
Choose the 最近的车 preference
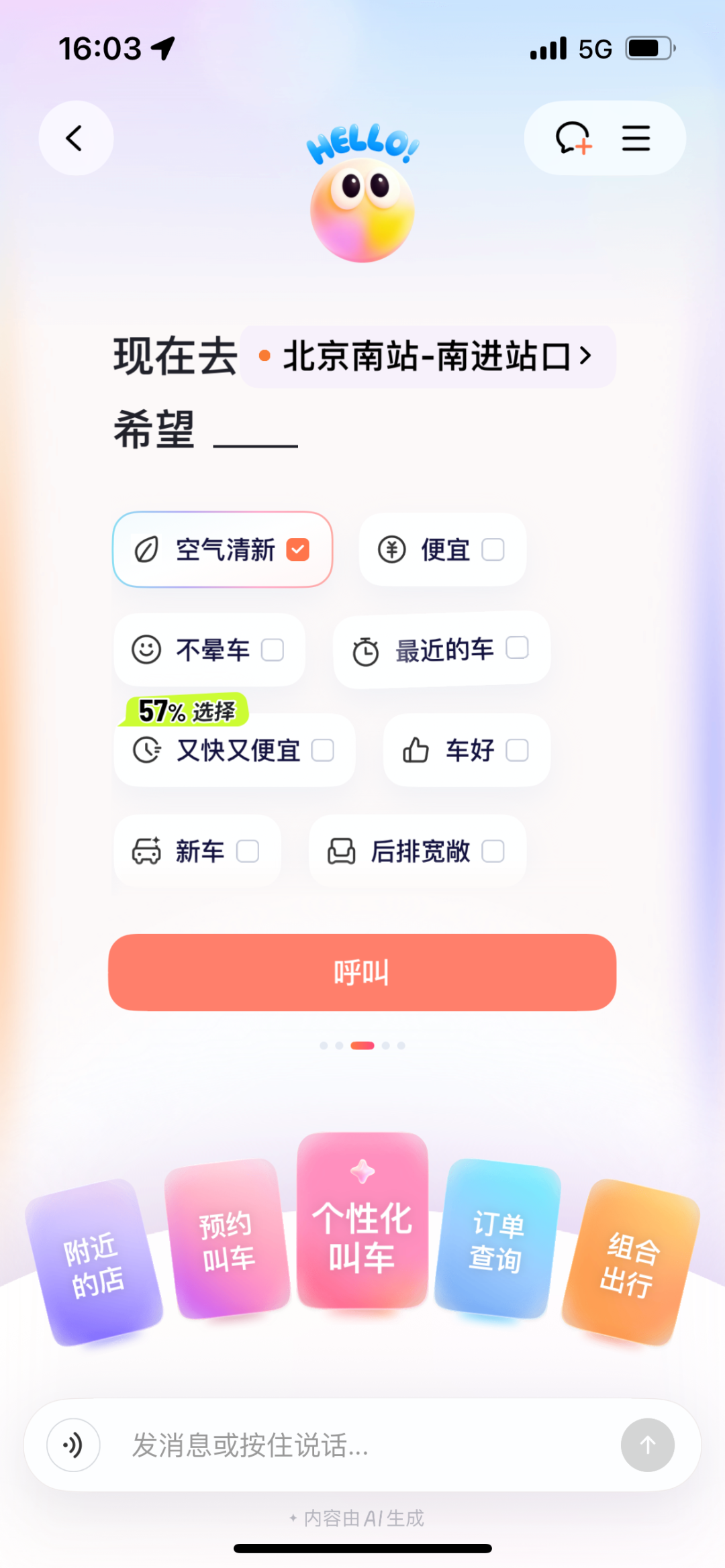tap(517, 648)
